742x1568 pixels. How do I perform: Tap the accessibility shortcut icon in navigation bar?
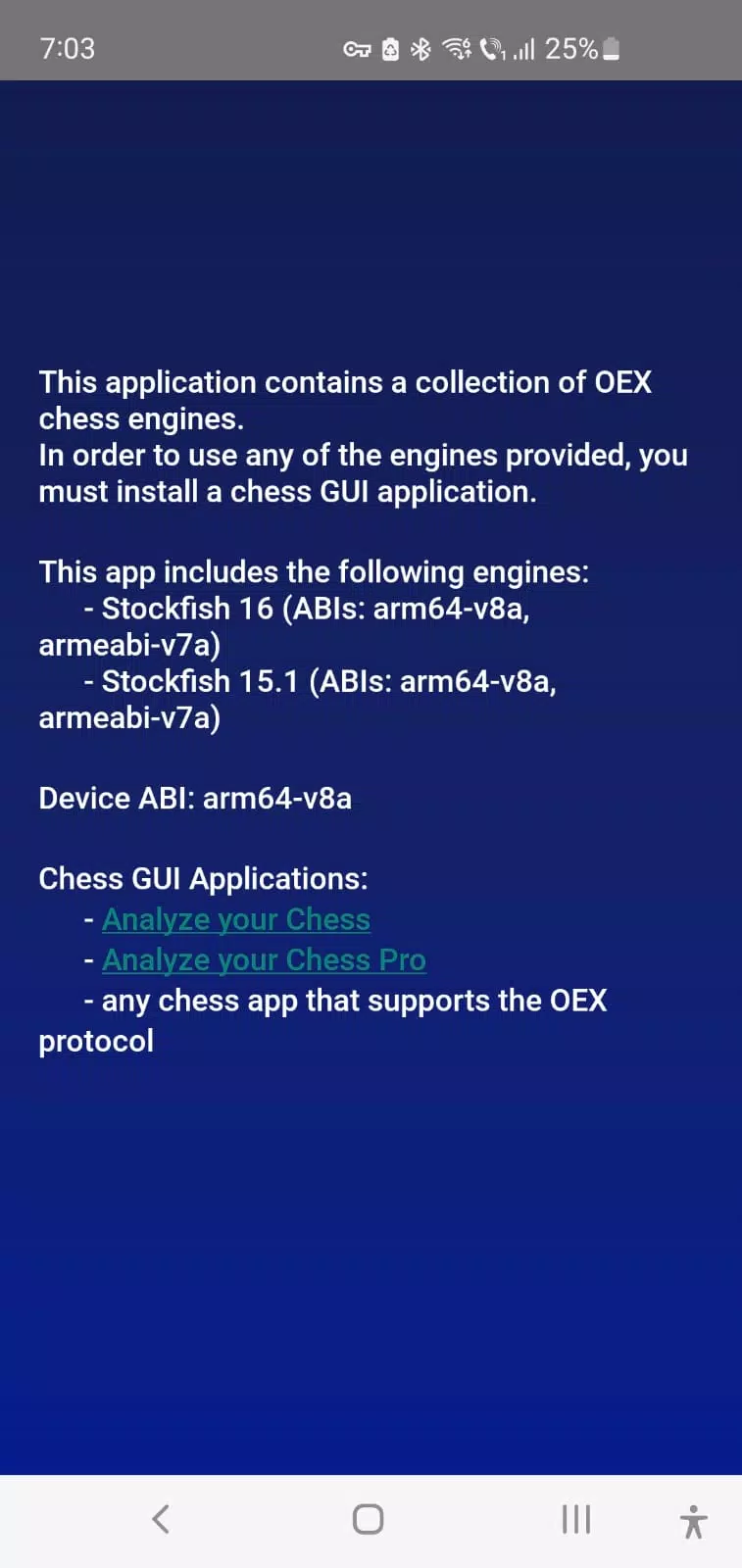pyautogui.click(x=693, y=1520)
